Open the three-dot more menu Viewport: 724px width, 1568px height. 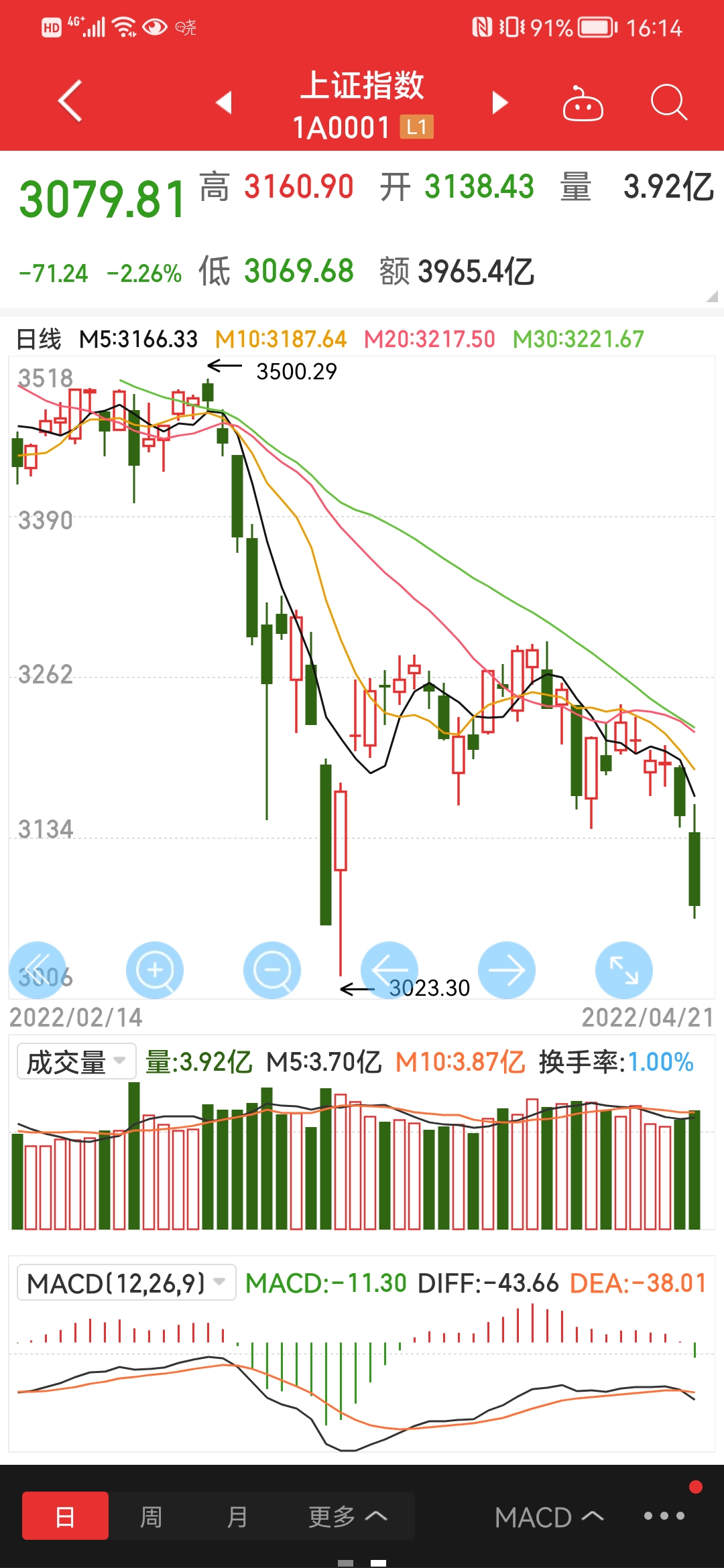[x=664, y=1516]
